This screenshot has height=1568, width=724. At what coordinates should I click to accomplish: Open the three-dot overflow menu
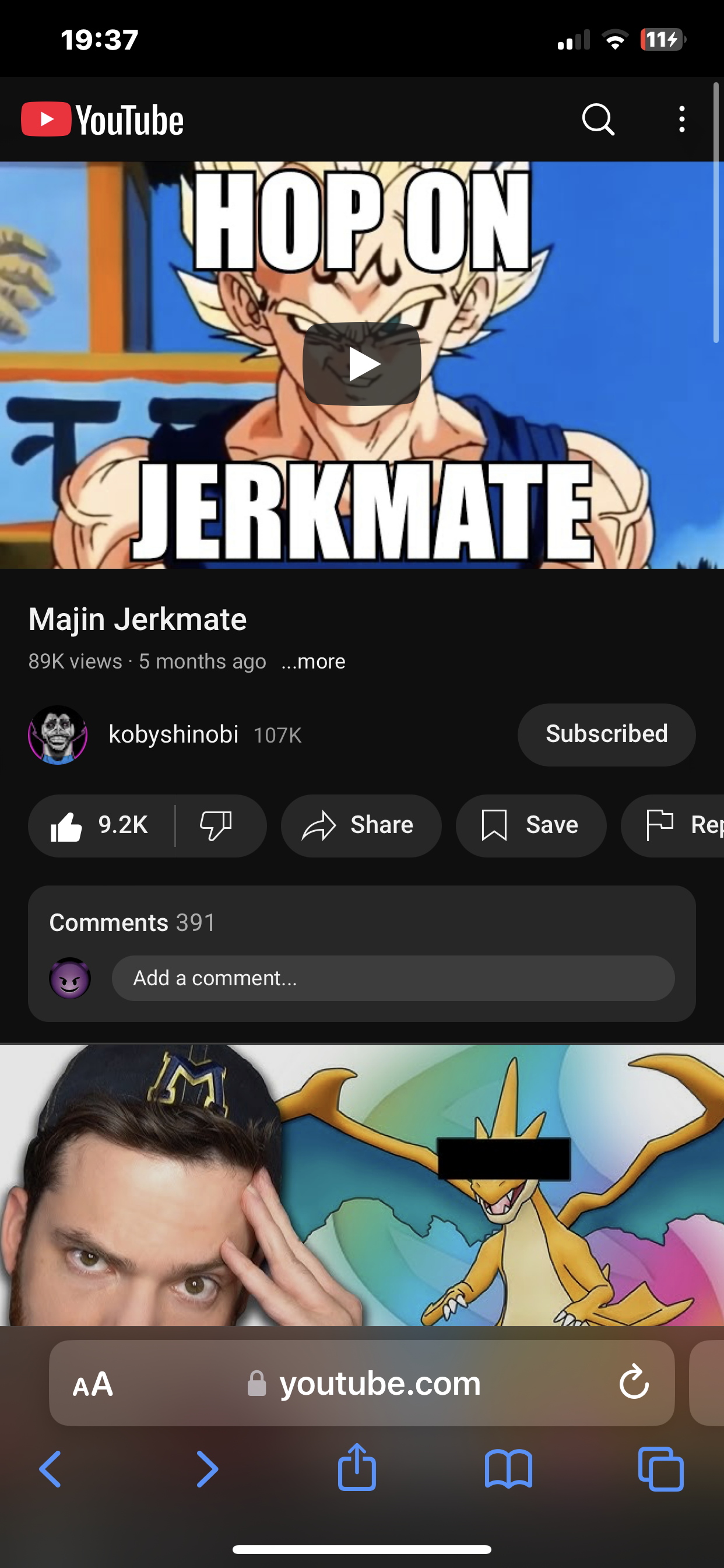pos(682,120)
